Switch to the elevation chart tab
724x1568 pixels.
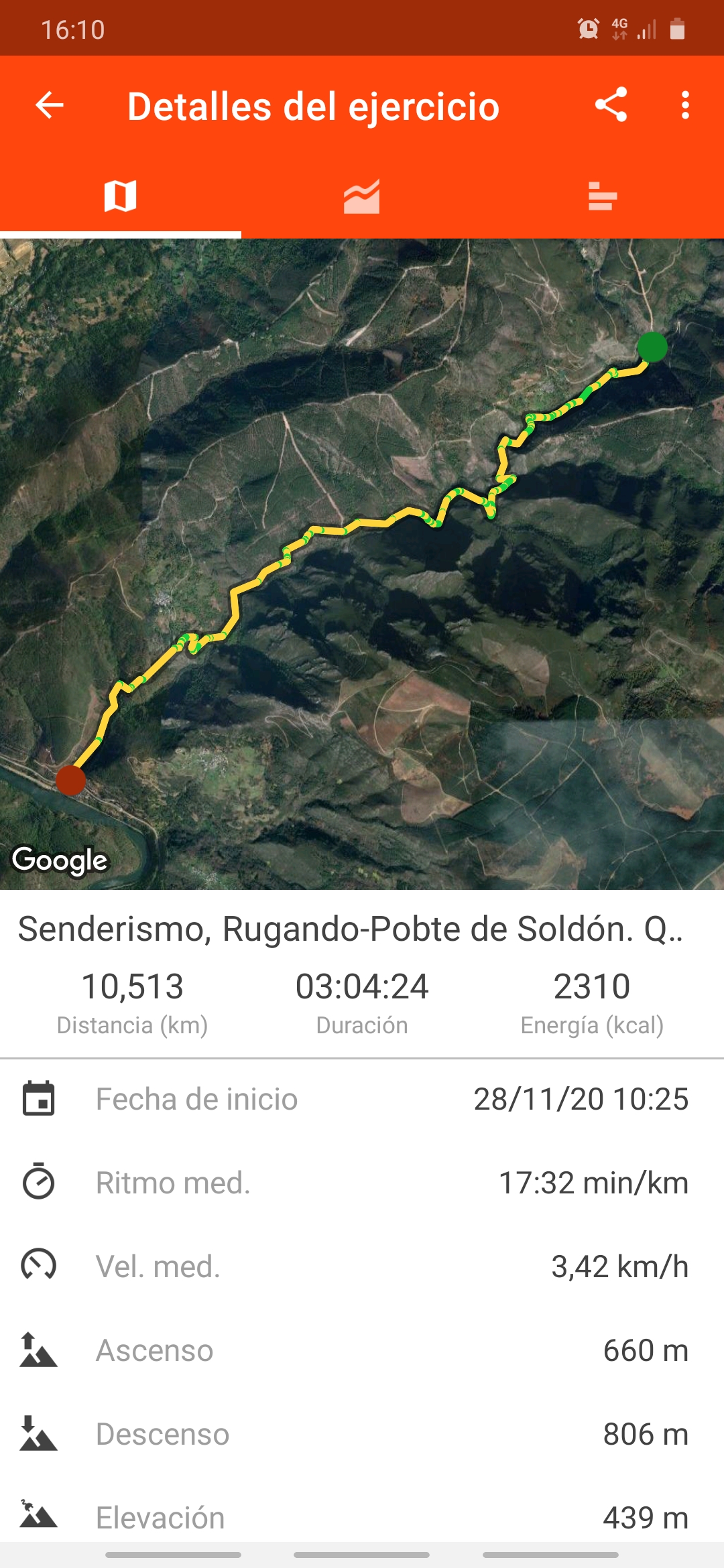362,196
